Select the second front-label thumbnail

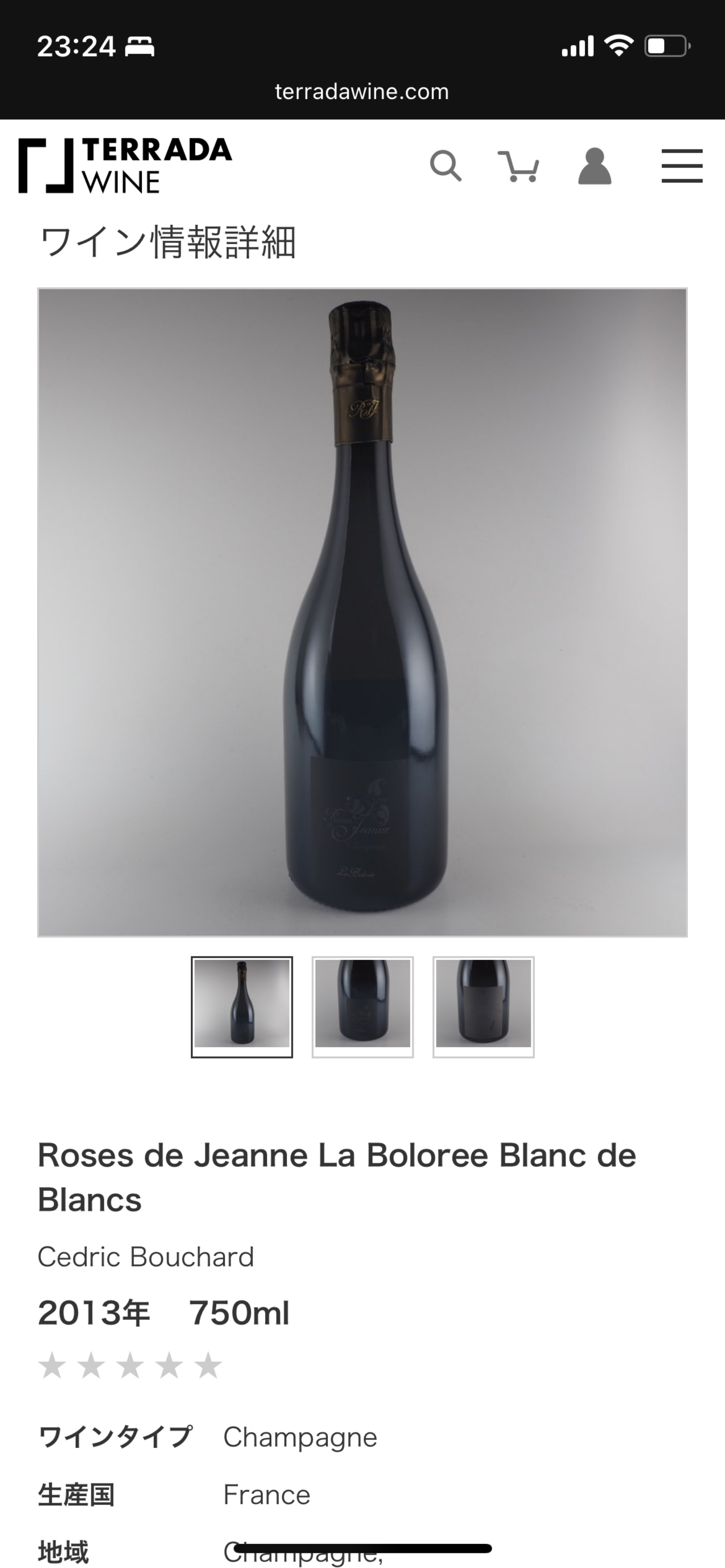tap(362, 1007)
